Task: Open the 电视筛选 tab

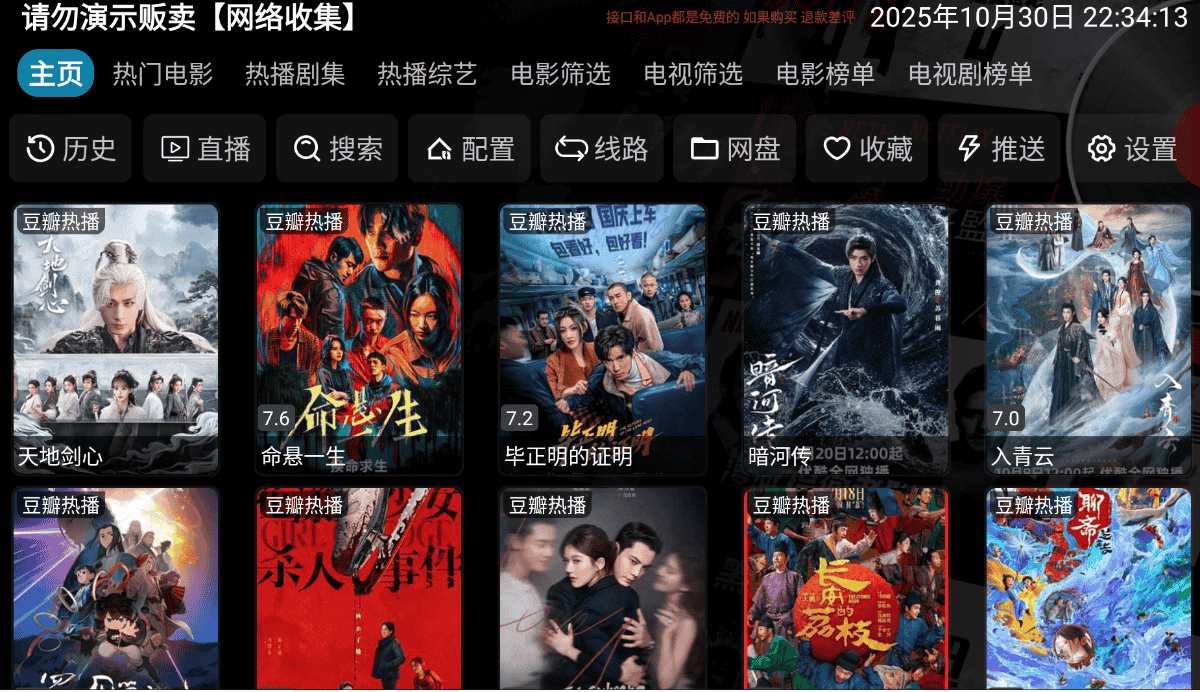Action: 693,74
